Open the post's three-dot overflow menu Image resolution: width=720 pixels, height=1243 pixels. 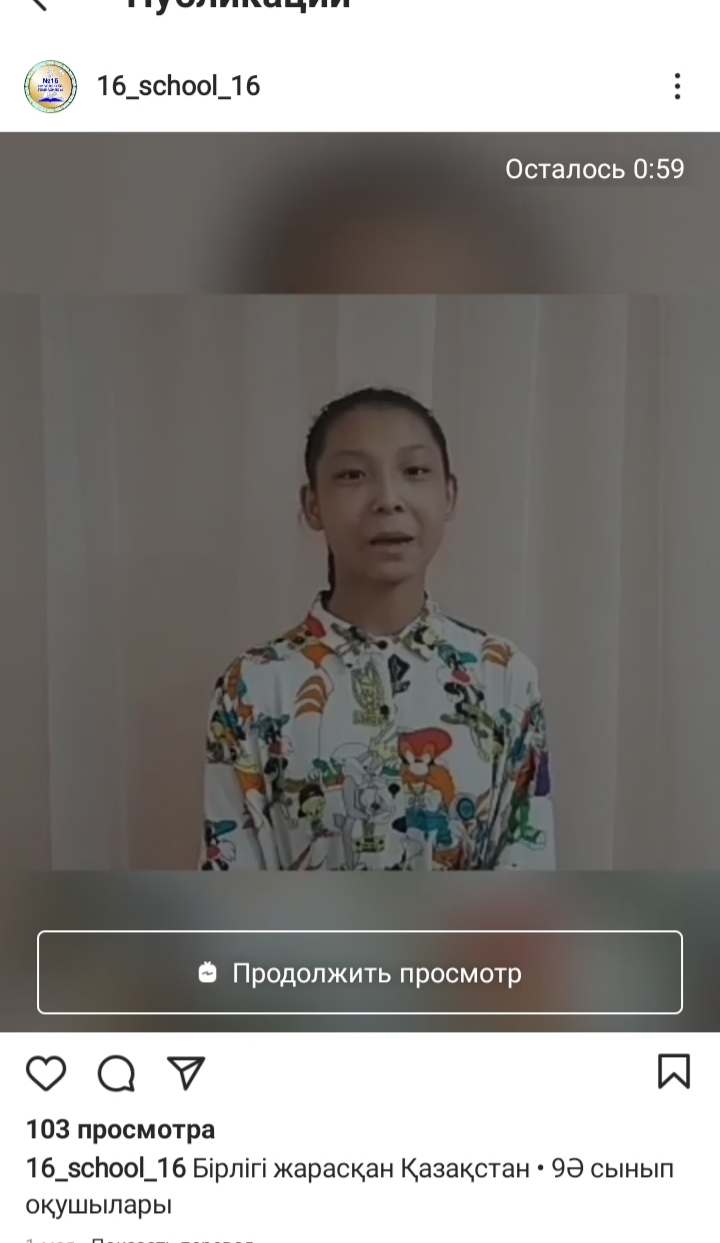(677, 87)
